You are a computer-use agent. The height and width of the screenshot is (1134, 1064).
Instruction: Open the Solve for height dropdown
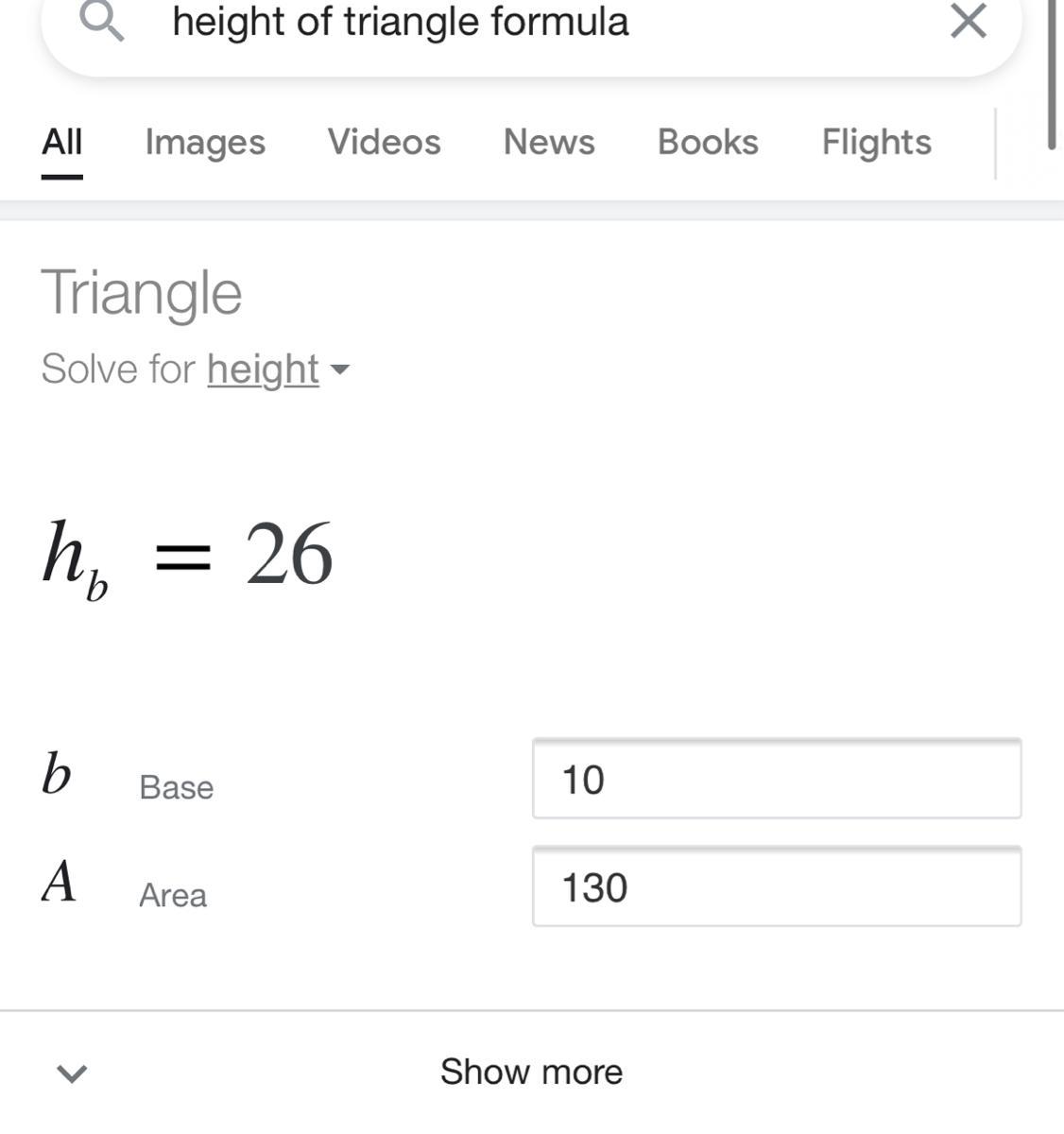pyautogui.click(x=278, y=369)
